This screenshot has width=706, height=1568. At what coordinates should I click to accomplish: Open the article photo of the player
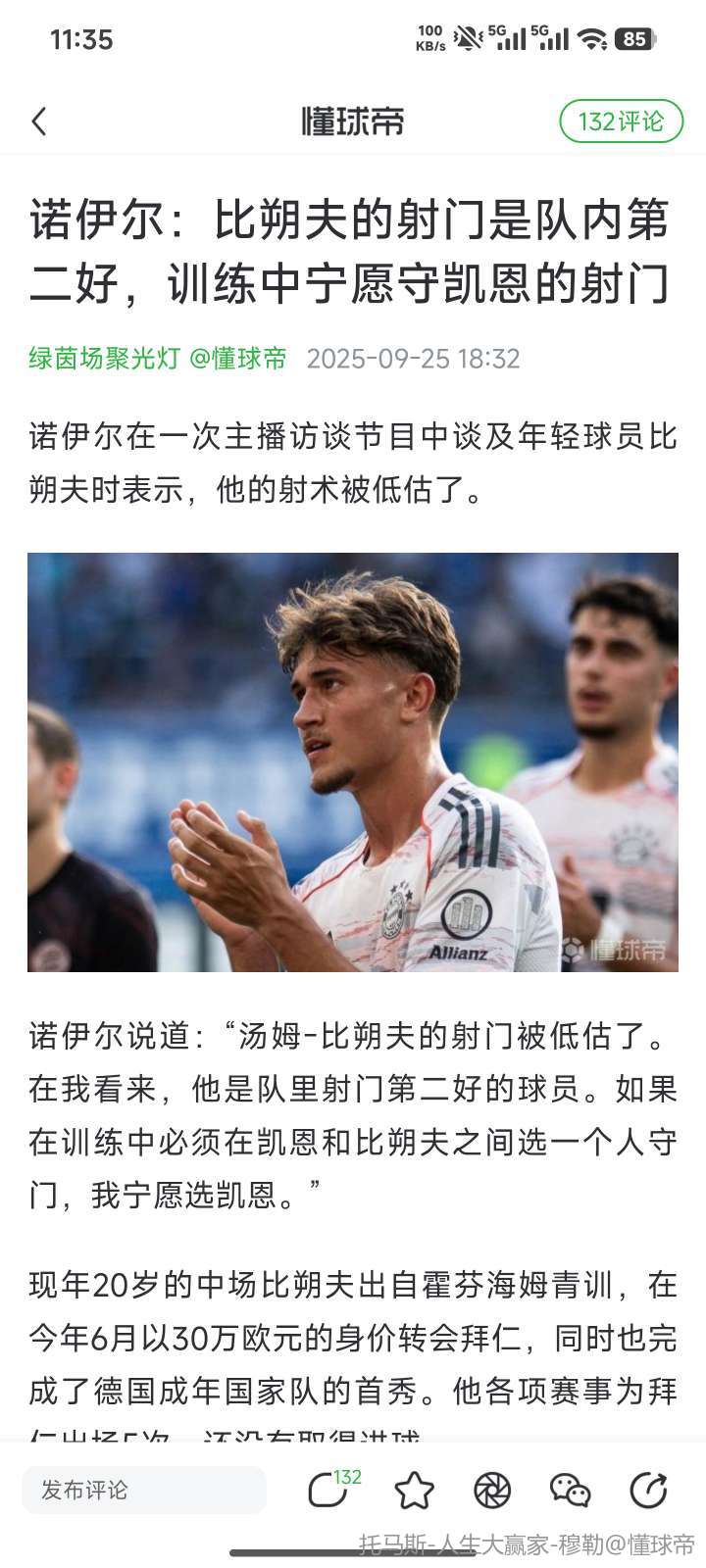353,761
